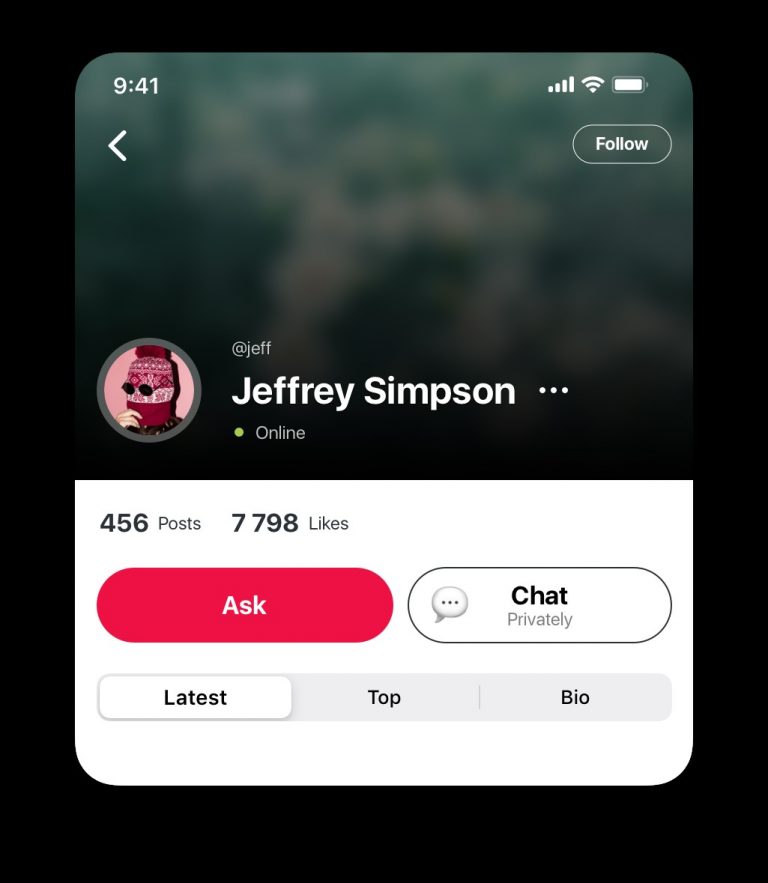Select the Latest segment
768x883 pixels.
[195, 697]
